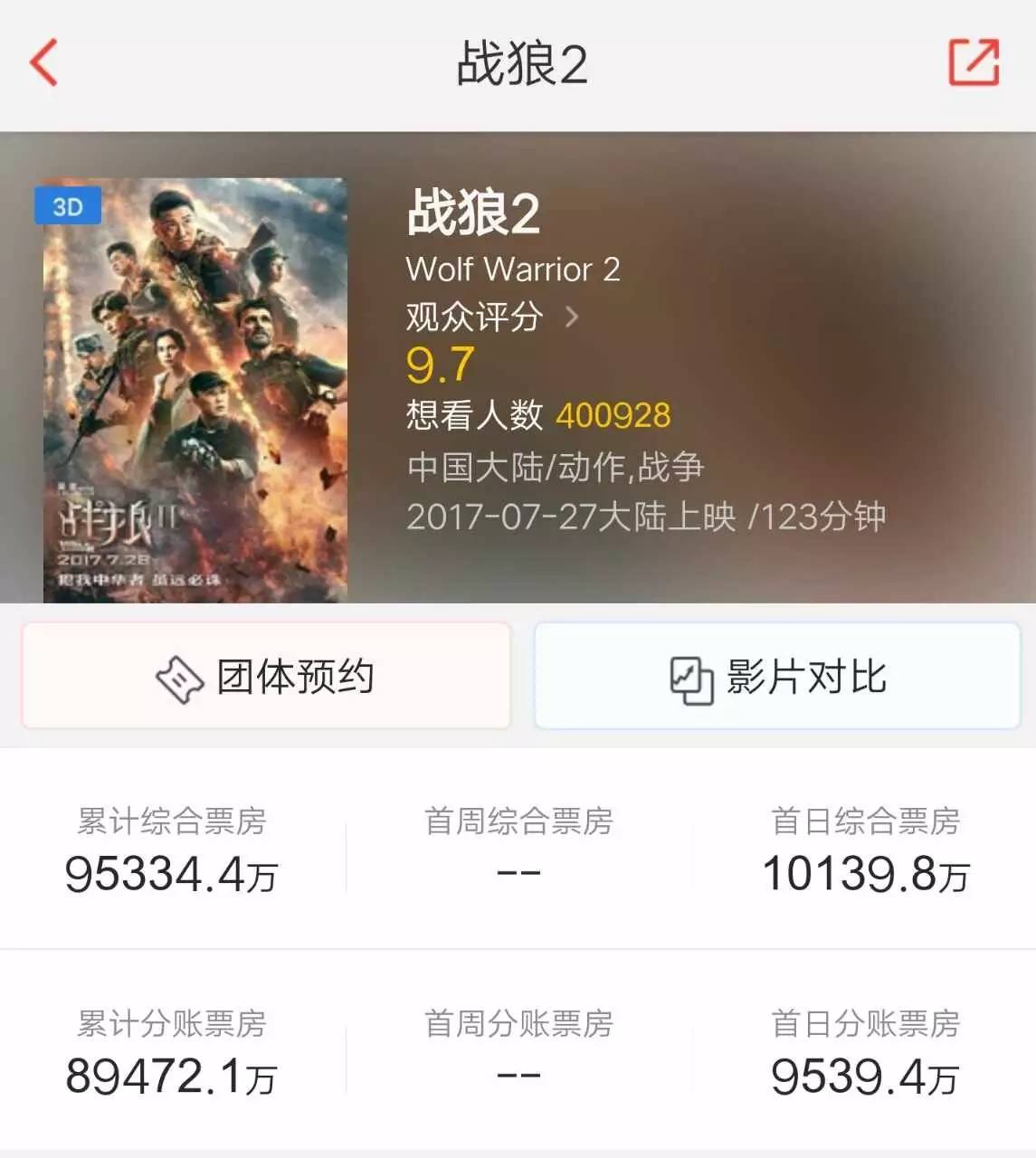Open 影片对比 film comparison
The width and height of the screenshot is (1036, 1158).
click(x=777, y=676)
